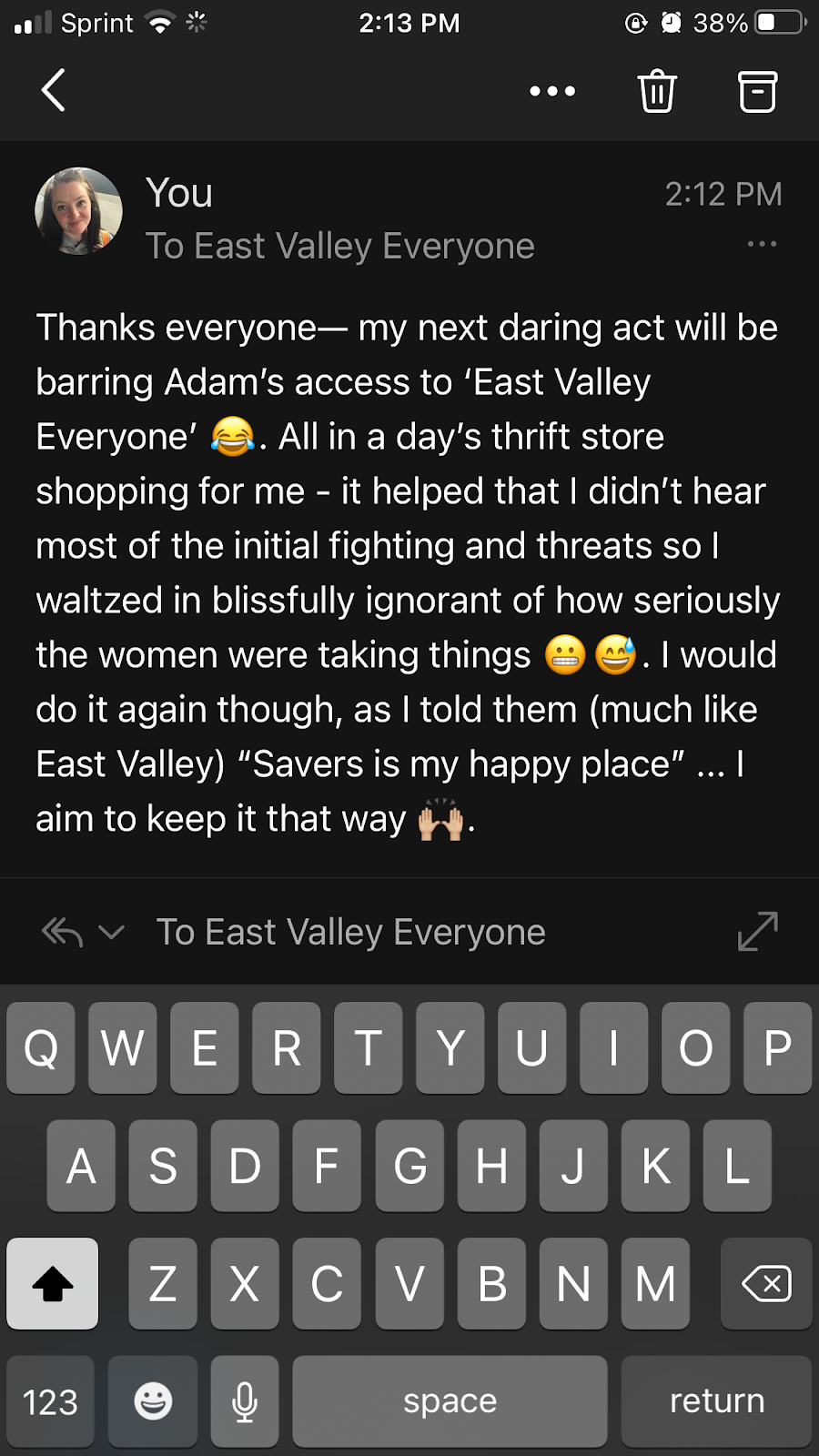Go back to the inbox
The width and height of the screenshot is (819, 1456).
pyautogui.click(x=53, y=90)
